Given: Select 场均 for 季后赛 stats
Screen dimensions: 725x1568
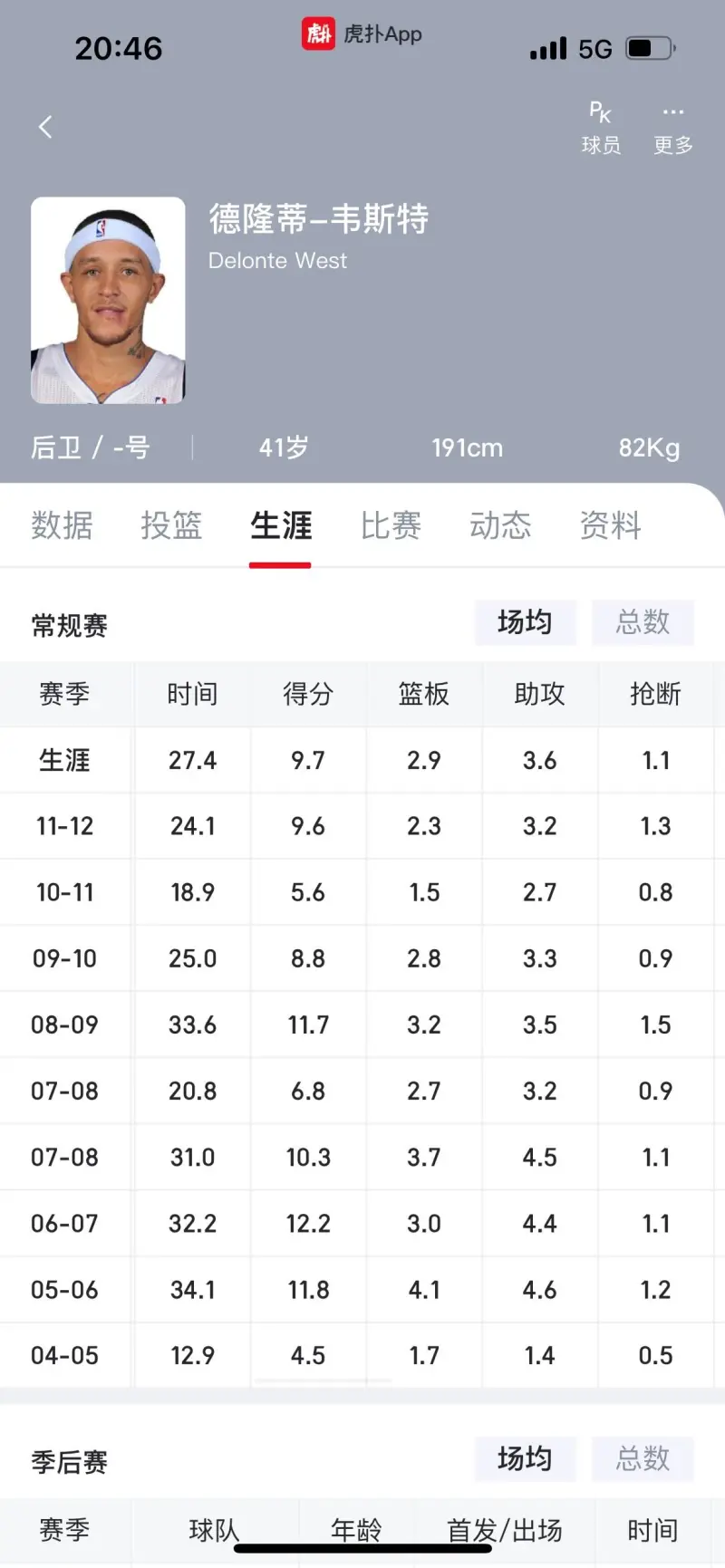Looking at the screenshot, I should pyautogui.click(x=525, y=1458).
